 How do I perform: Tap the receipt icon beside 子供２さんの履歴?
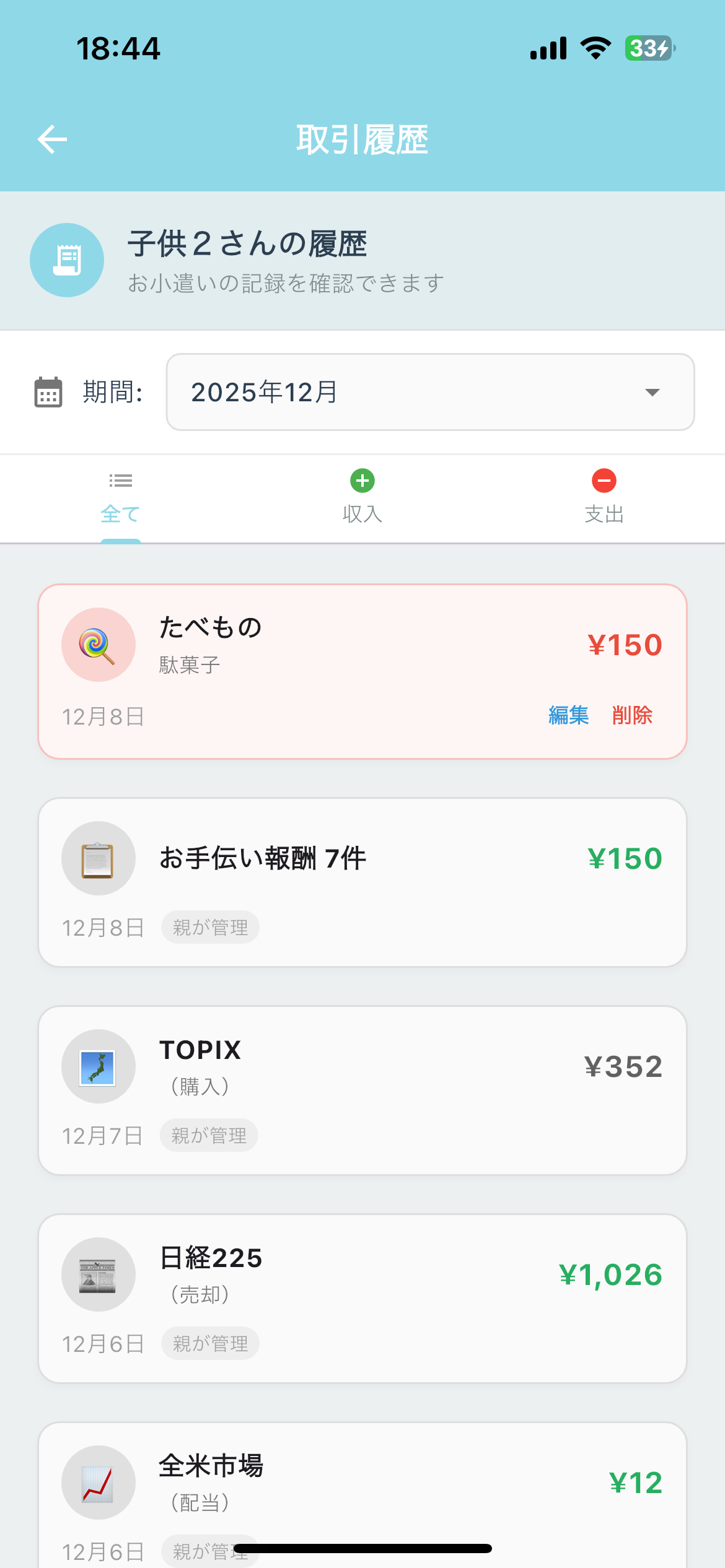tap(66, 259)
